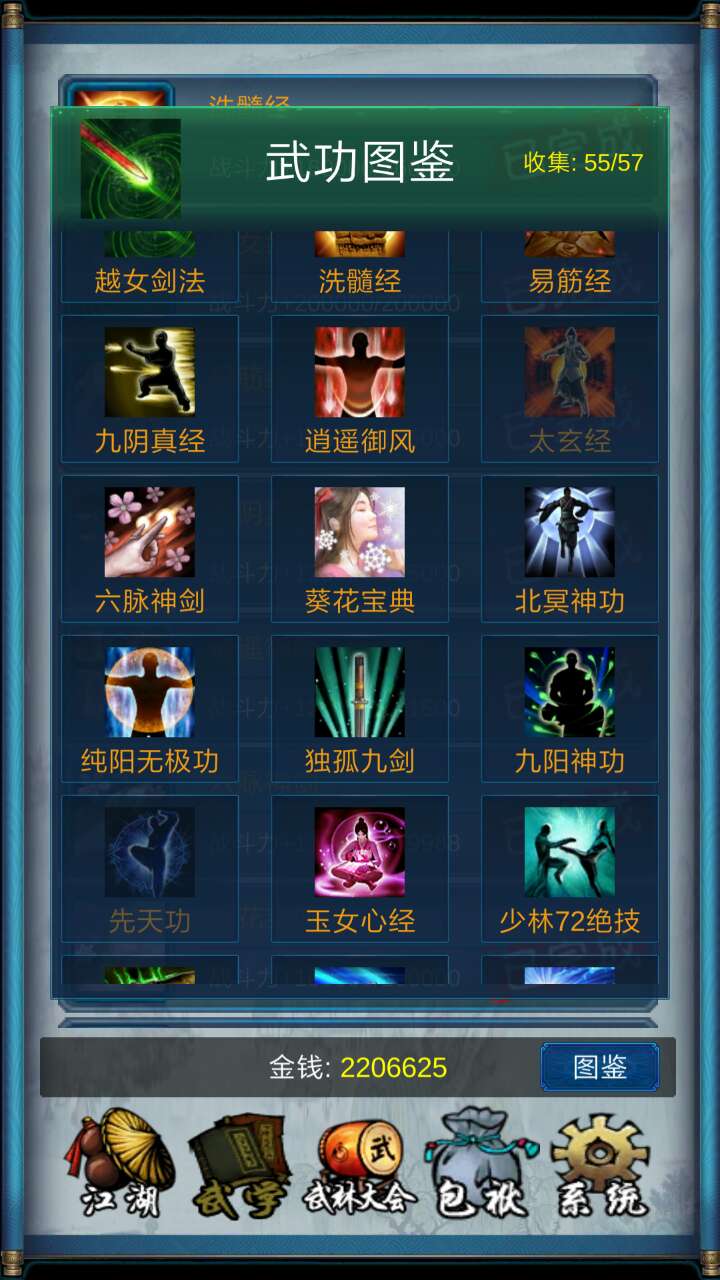Switch to the 江湖 tab

[x=120, y=1165]
